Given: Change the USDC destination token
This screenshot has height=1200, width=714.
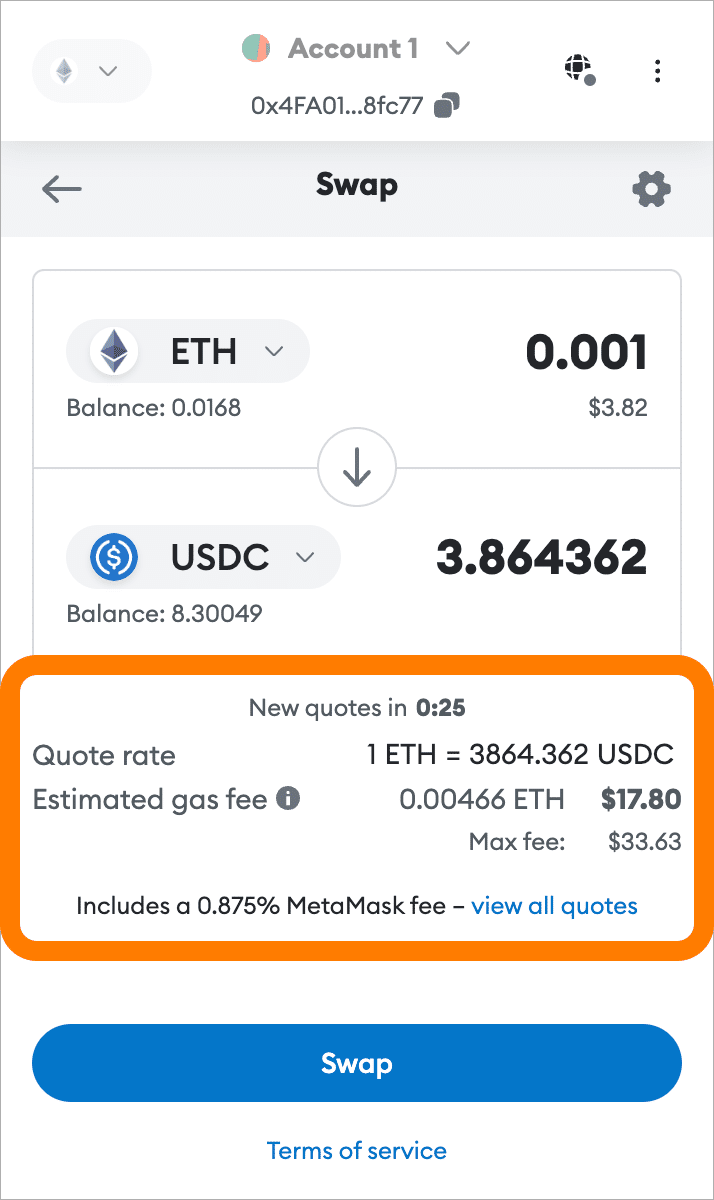Looking at the screenshot, I should click(203, 557).
